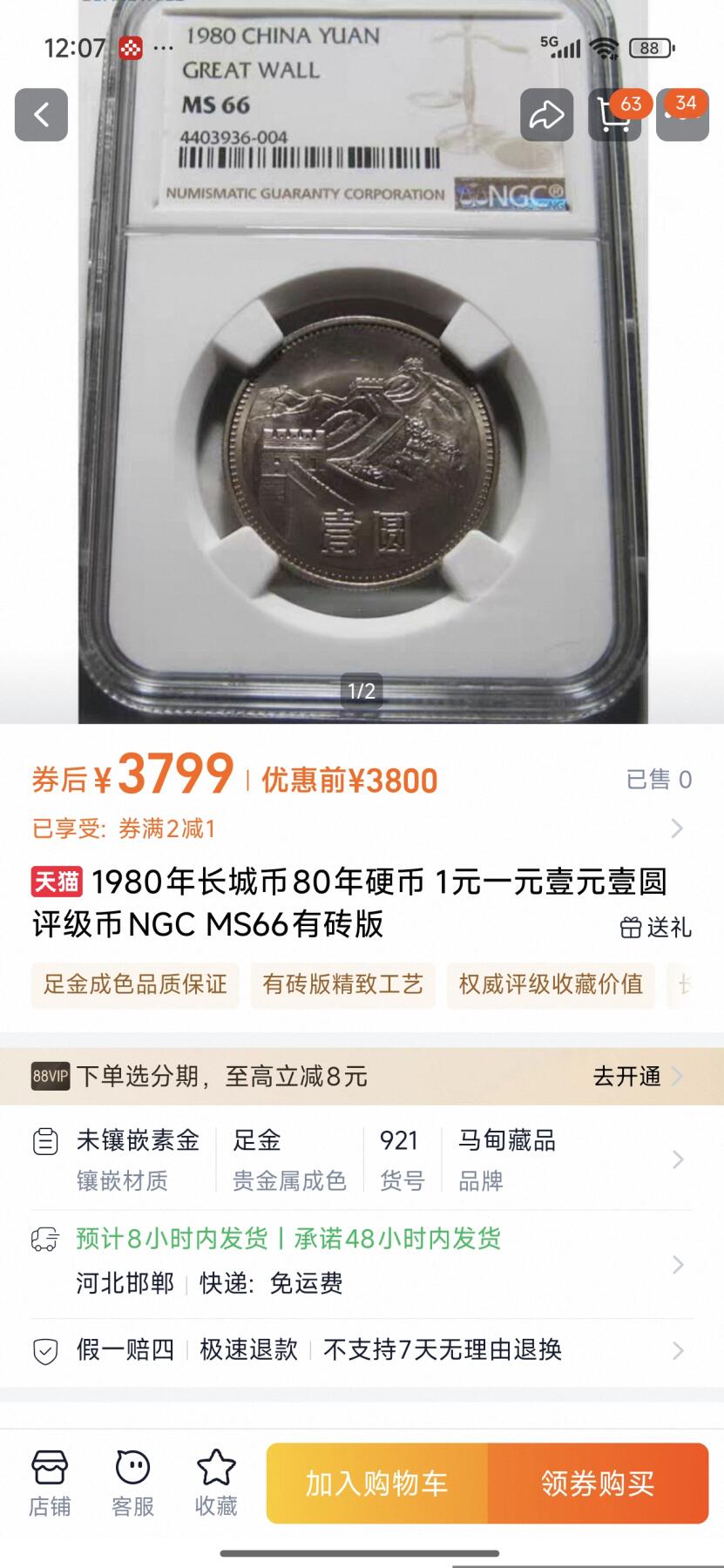Select the 有砖版精致工艺 tag

342,985
